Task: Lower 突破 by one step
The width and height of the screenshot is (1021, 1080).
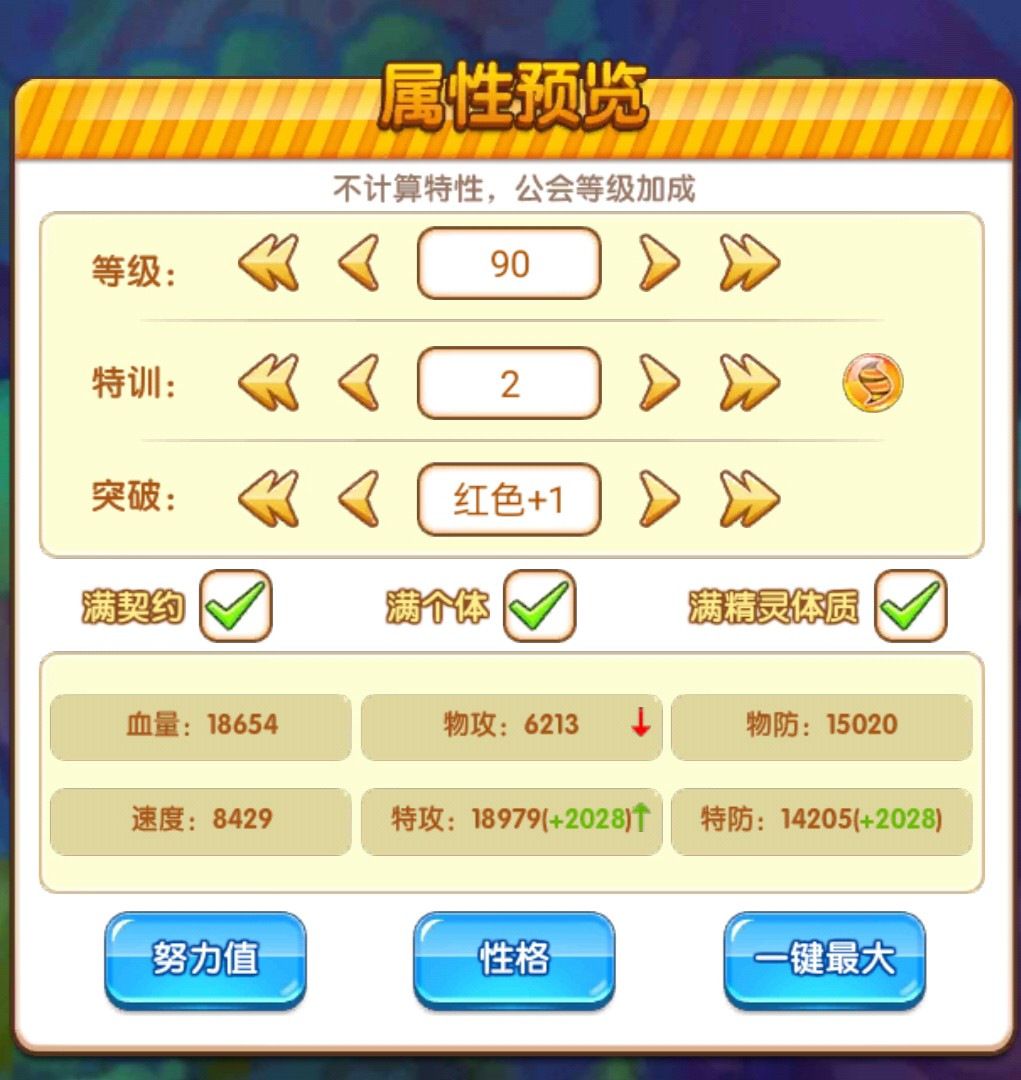Action: tap(358, 499)
